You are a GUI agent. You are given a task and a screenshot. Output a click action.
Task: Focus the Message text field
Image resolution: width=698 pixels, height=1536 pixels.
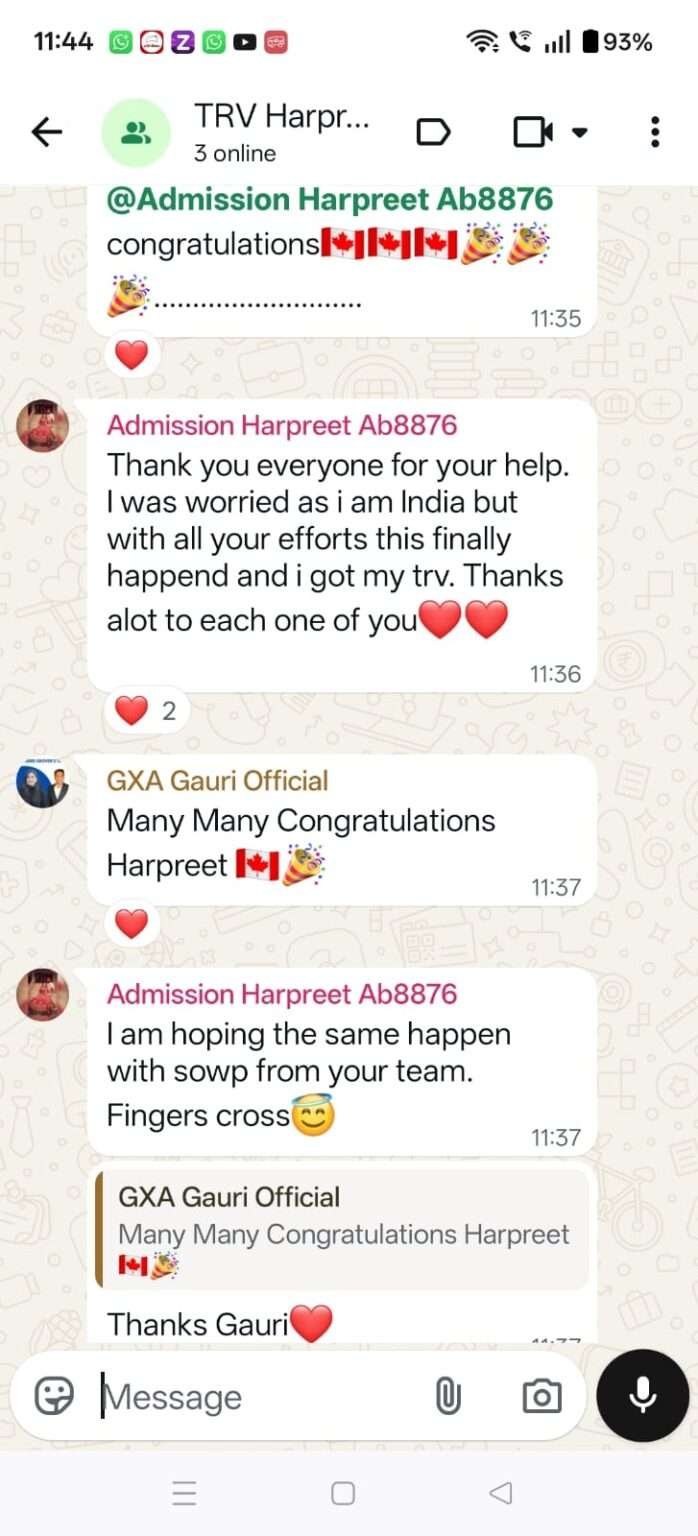[x=260, y=1396]
